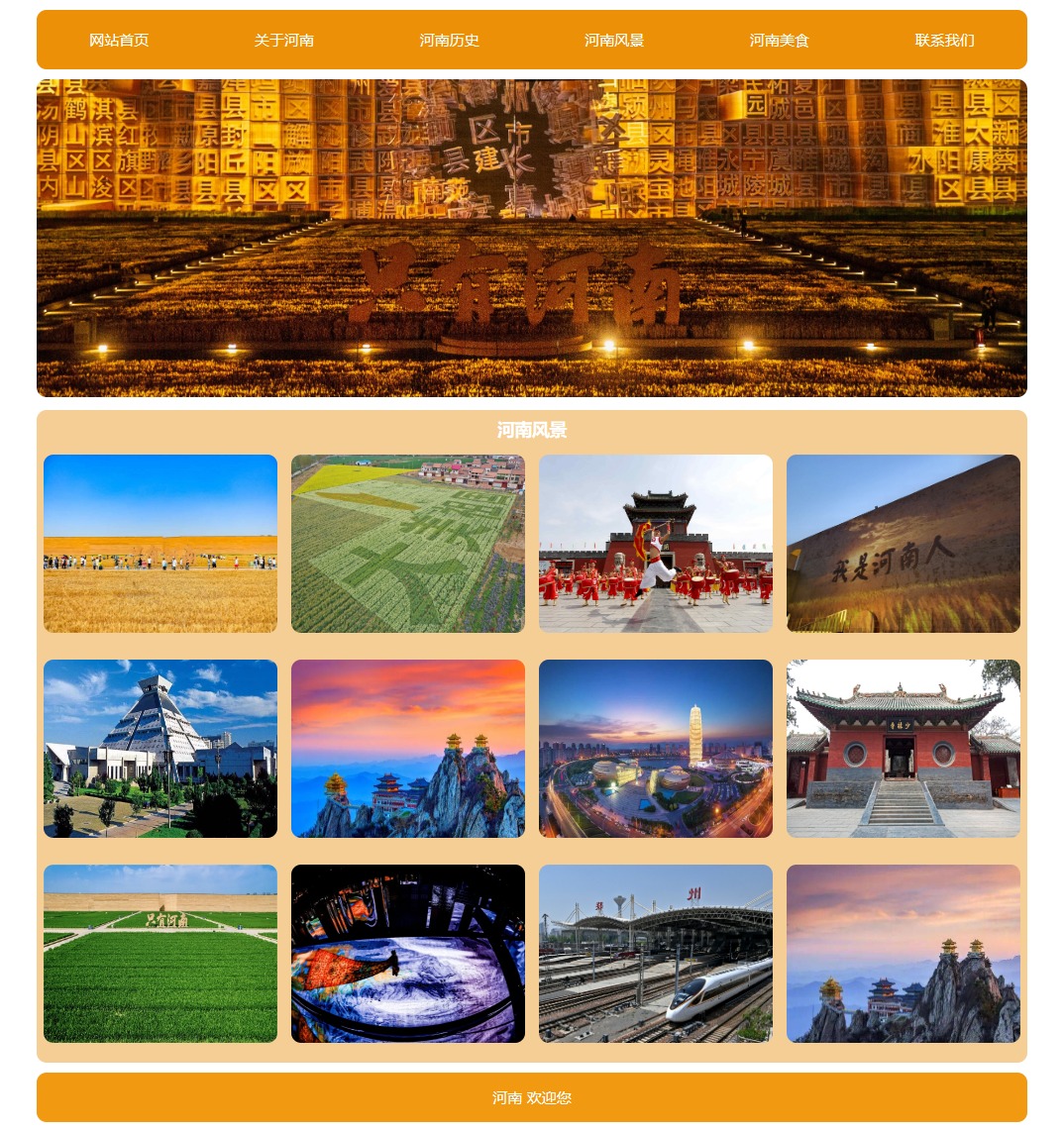Open 河南历史 in the nav bar
Screen dimensions: 1064x1132
click(x=449, y=41)
